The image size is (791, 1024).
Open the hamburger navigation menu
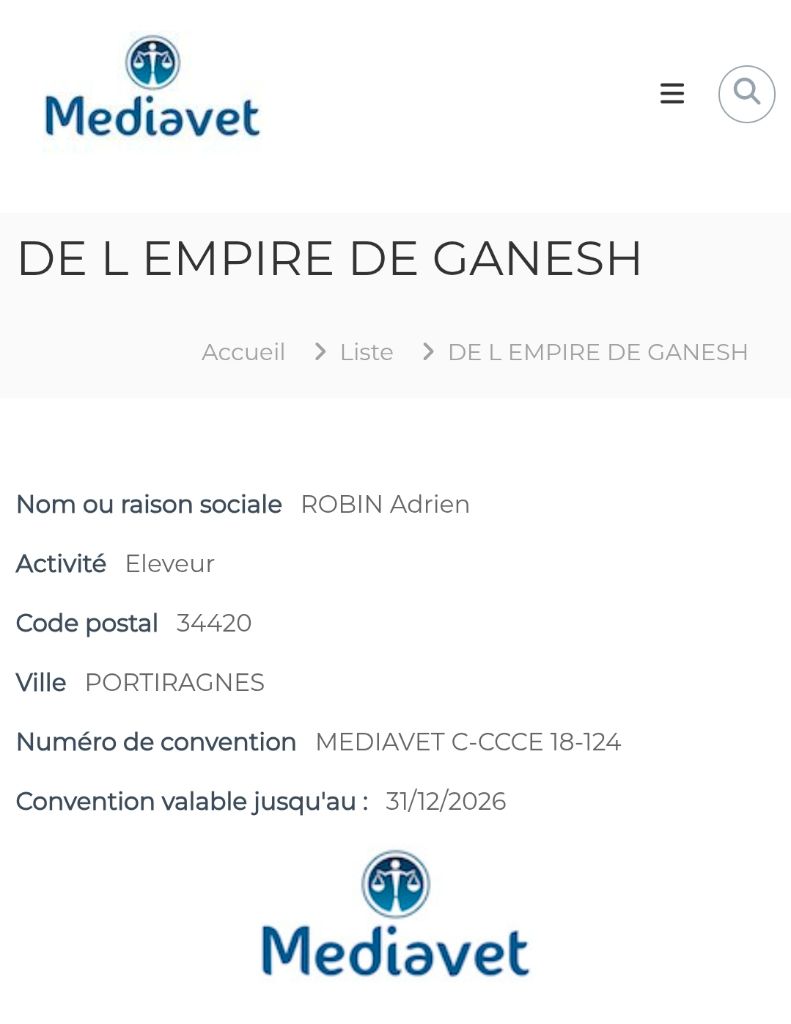[x=672, y=94]
